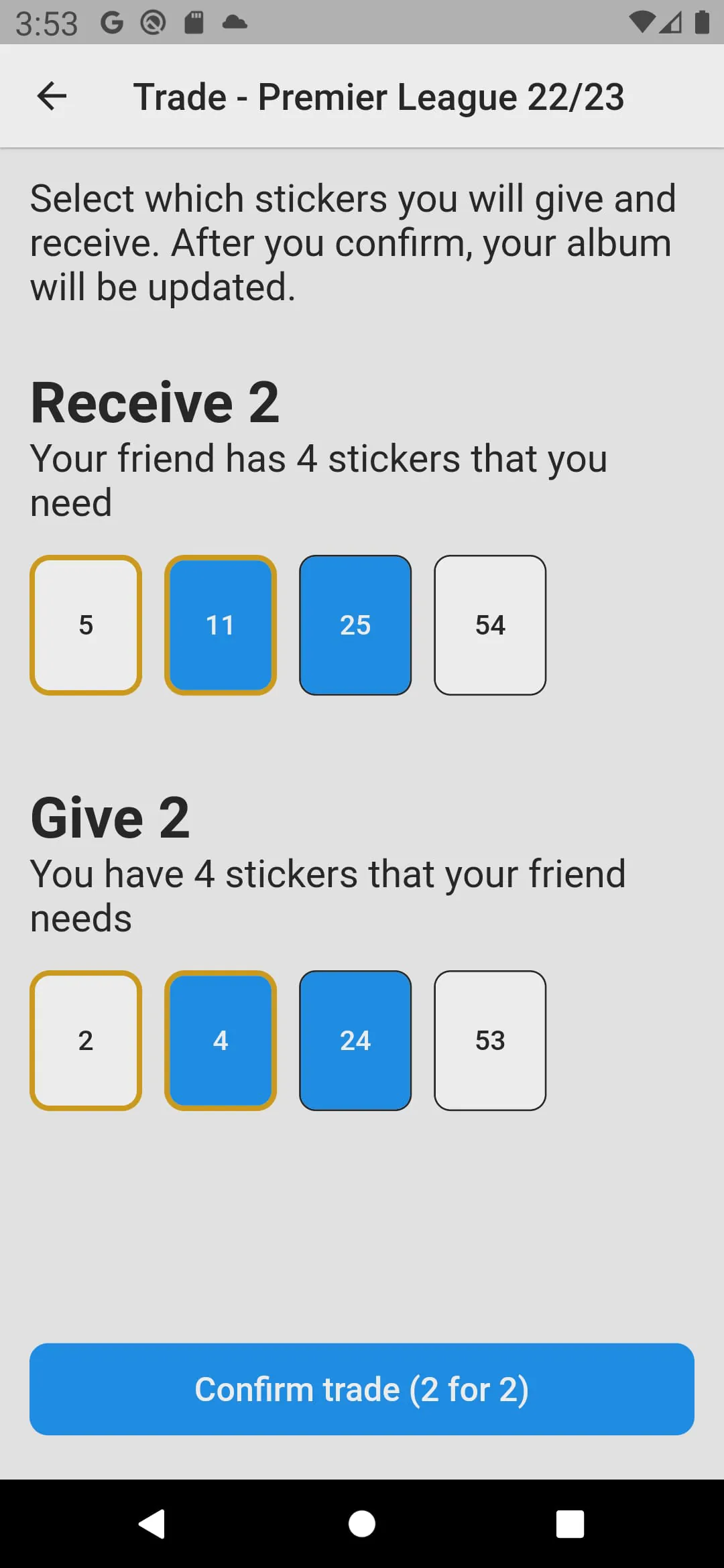Deselect sticker 24 from Give

pyautogui.click(x=355, y=1040)
